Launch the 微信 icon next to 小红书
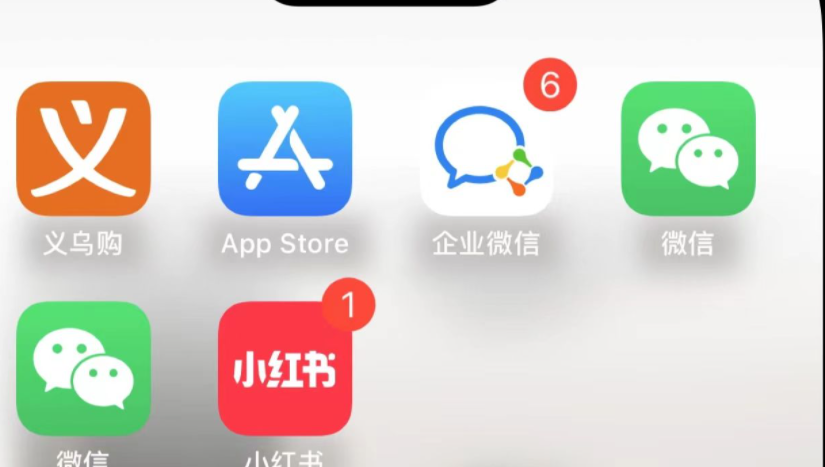The width and height of the screenshot is (825, 467). [x=83, y=368]
